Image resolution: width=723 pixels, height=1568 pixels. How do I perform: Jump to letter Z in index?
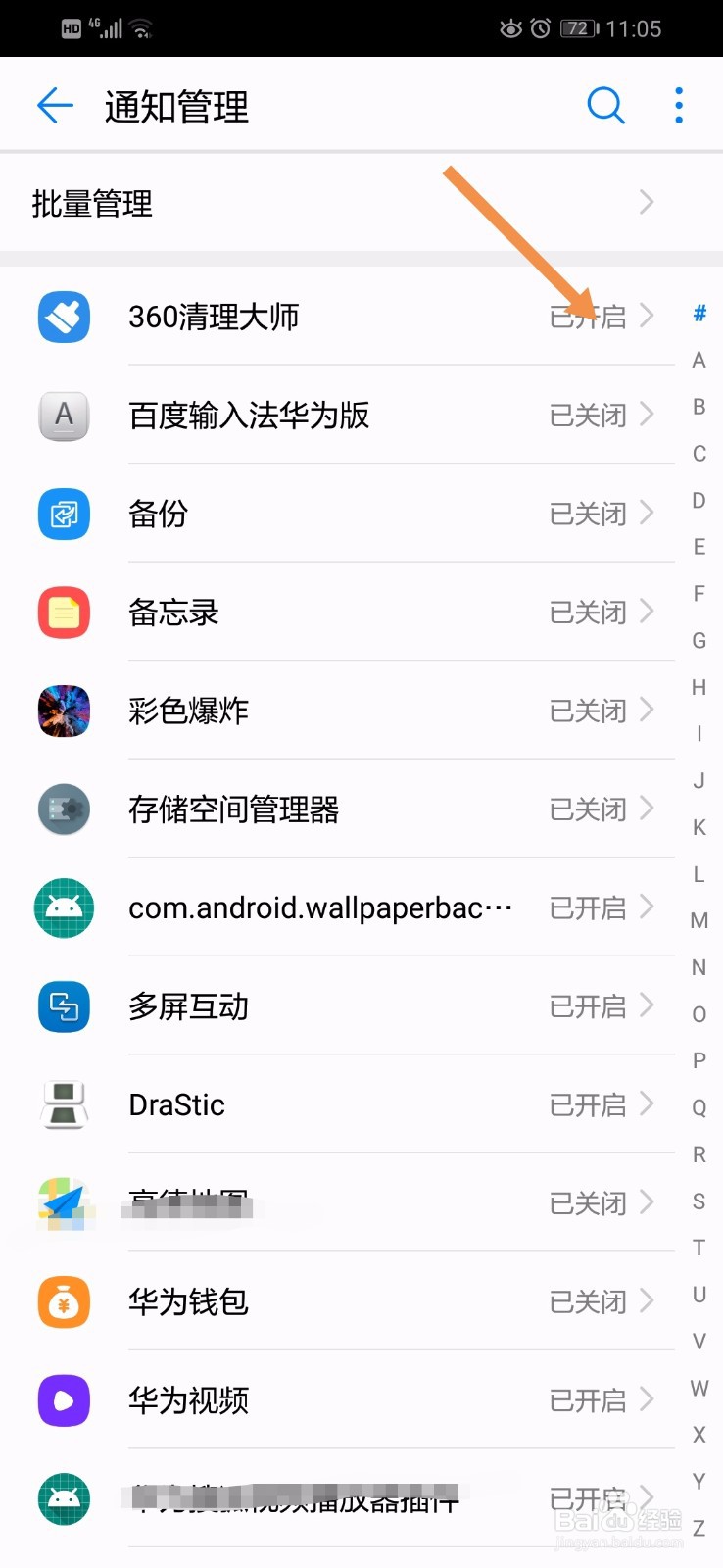pyautogui.click(x=699, y=1528)
